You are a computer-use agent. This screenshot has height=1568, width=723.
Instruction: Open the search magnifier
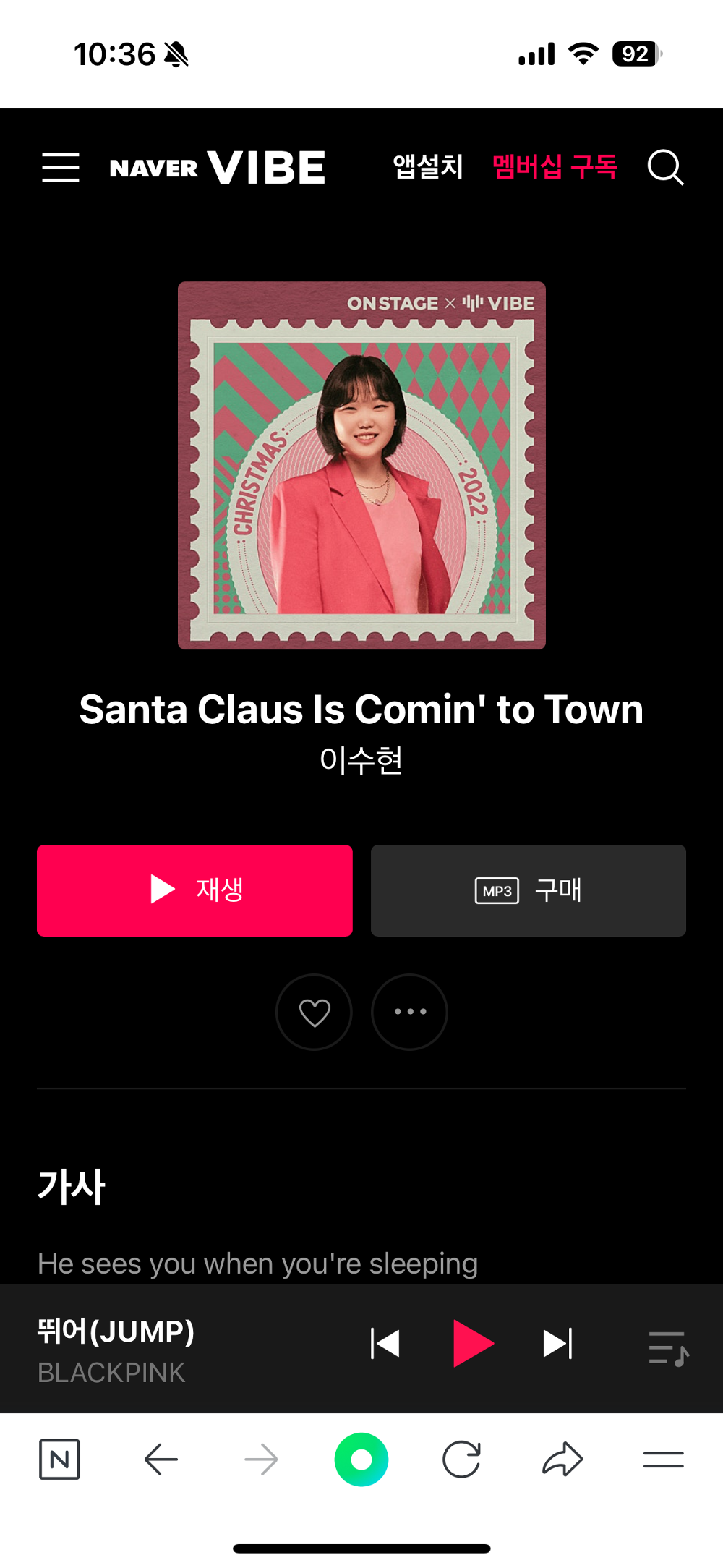(665, 168)
